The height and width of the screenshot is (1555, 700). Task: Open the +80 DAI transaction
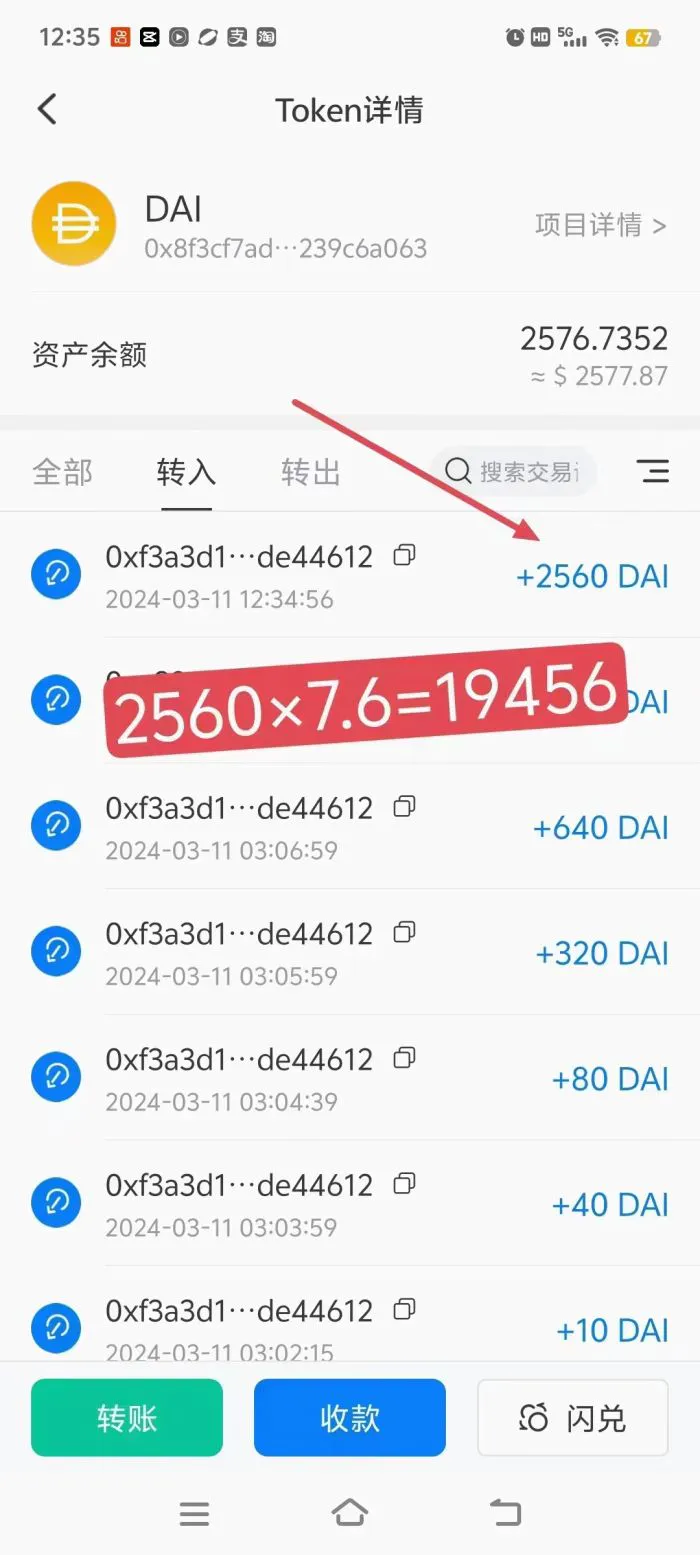coord(350,1078)
